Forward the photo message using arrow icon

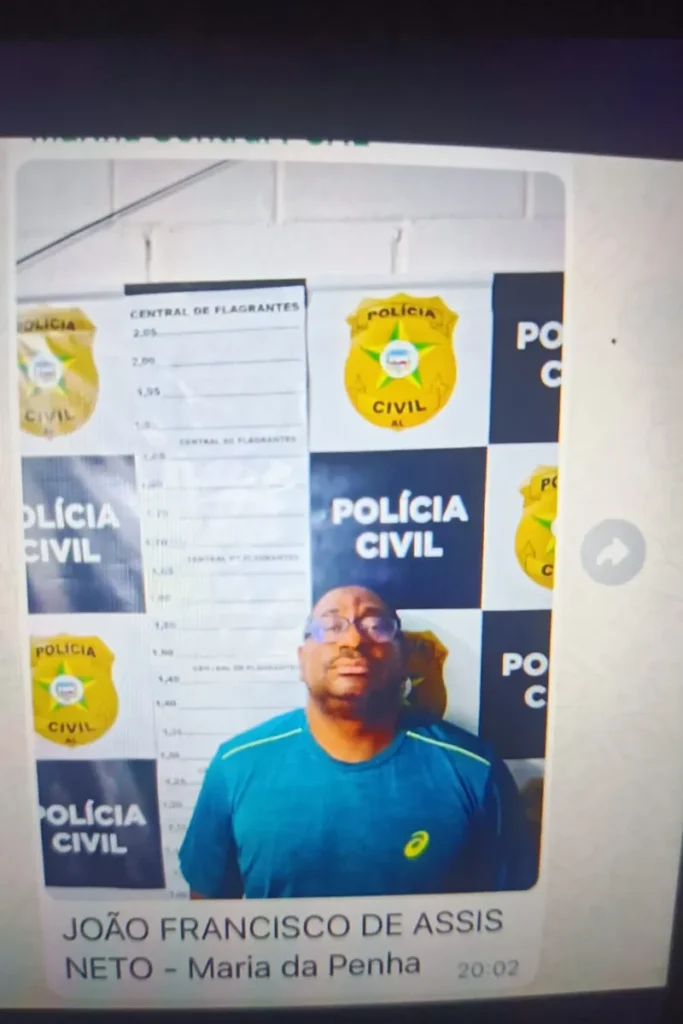pyautogui.click(x=613, y=551)
